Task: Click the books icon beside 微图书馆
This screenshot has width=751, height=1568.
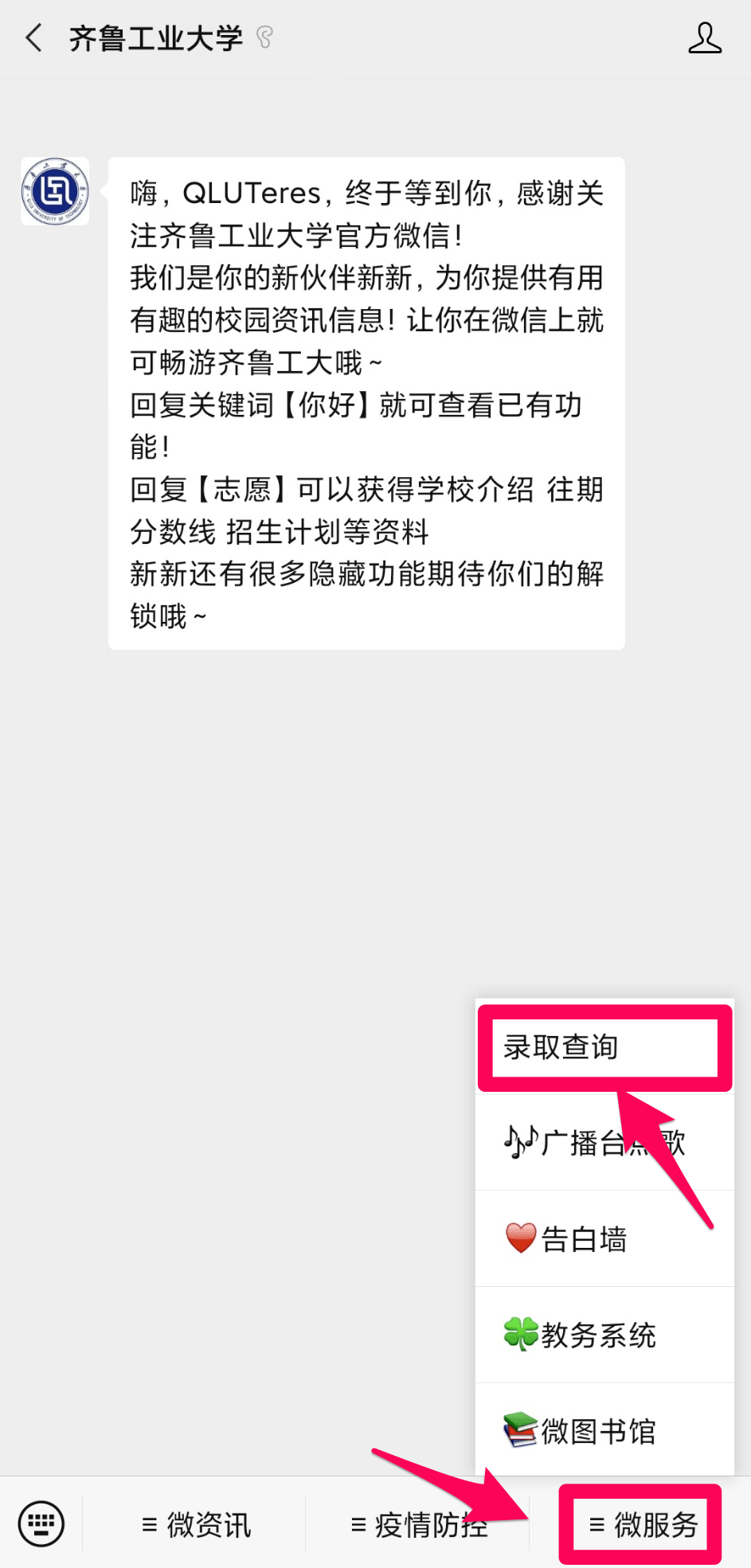Action: [x=520, y=1429]
